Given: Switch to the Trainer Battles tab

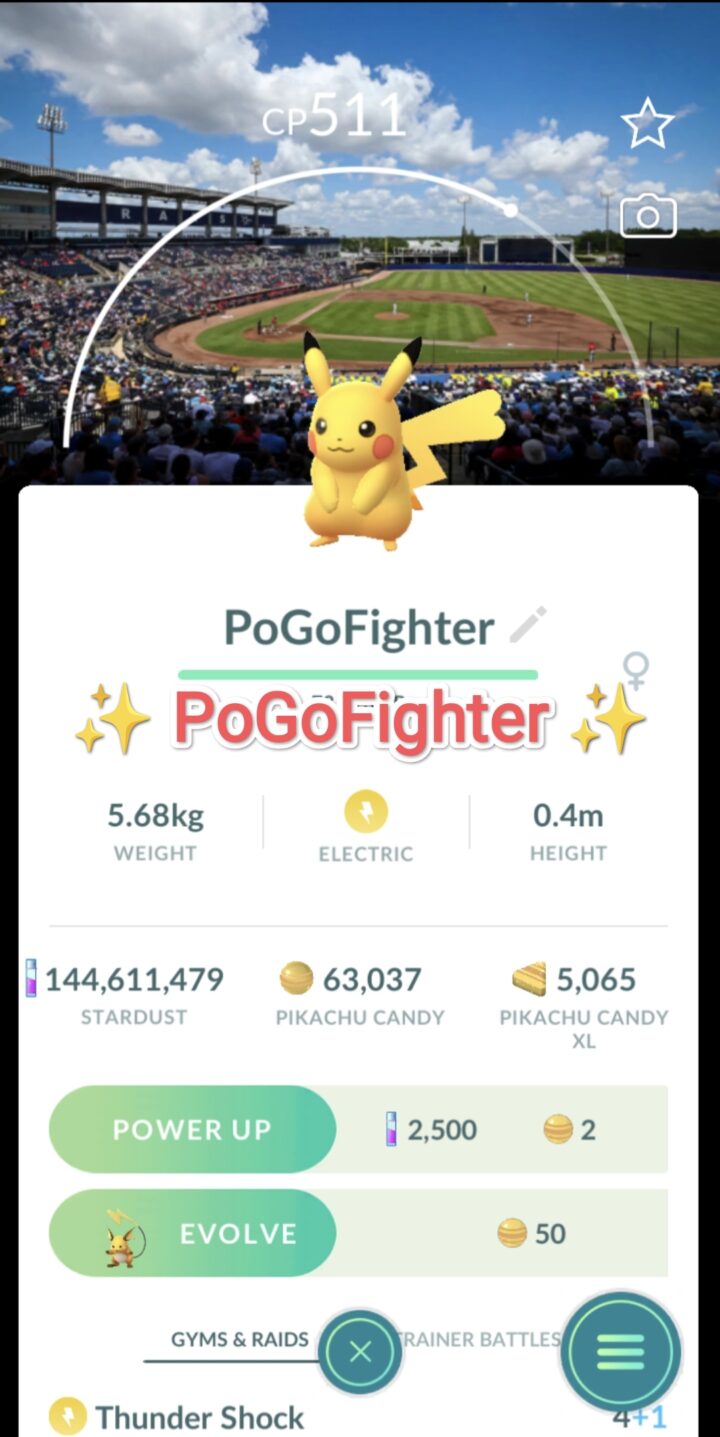Looking at the screenshot, I should click(484, 1339).
